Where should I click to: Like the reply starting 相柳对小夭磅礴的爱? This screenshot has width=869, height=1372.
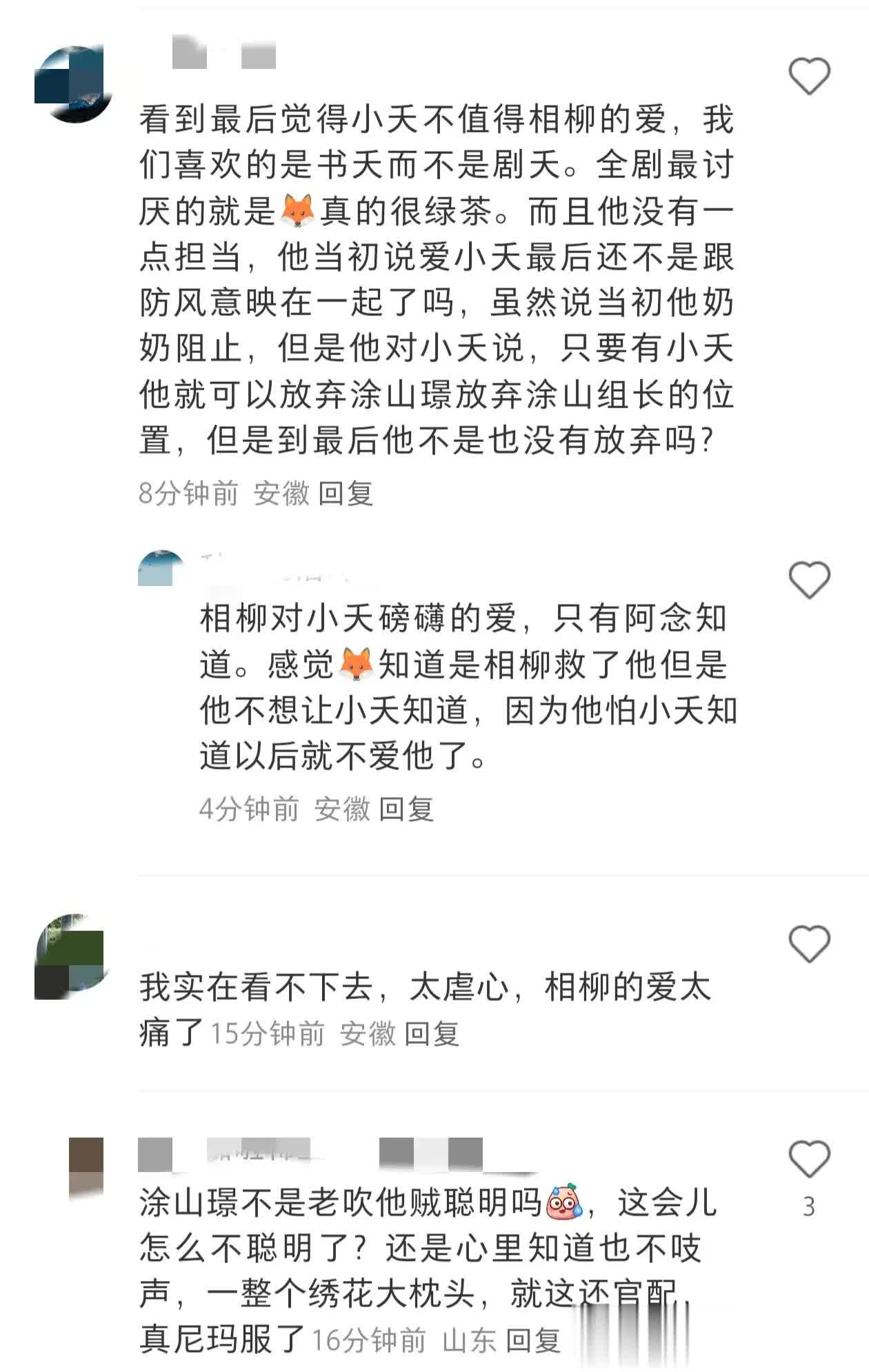tap(809, 580)
